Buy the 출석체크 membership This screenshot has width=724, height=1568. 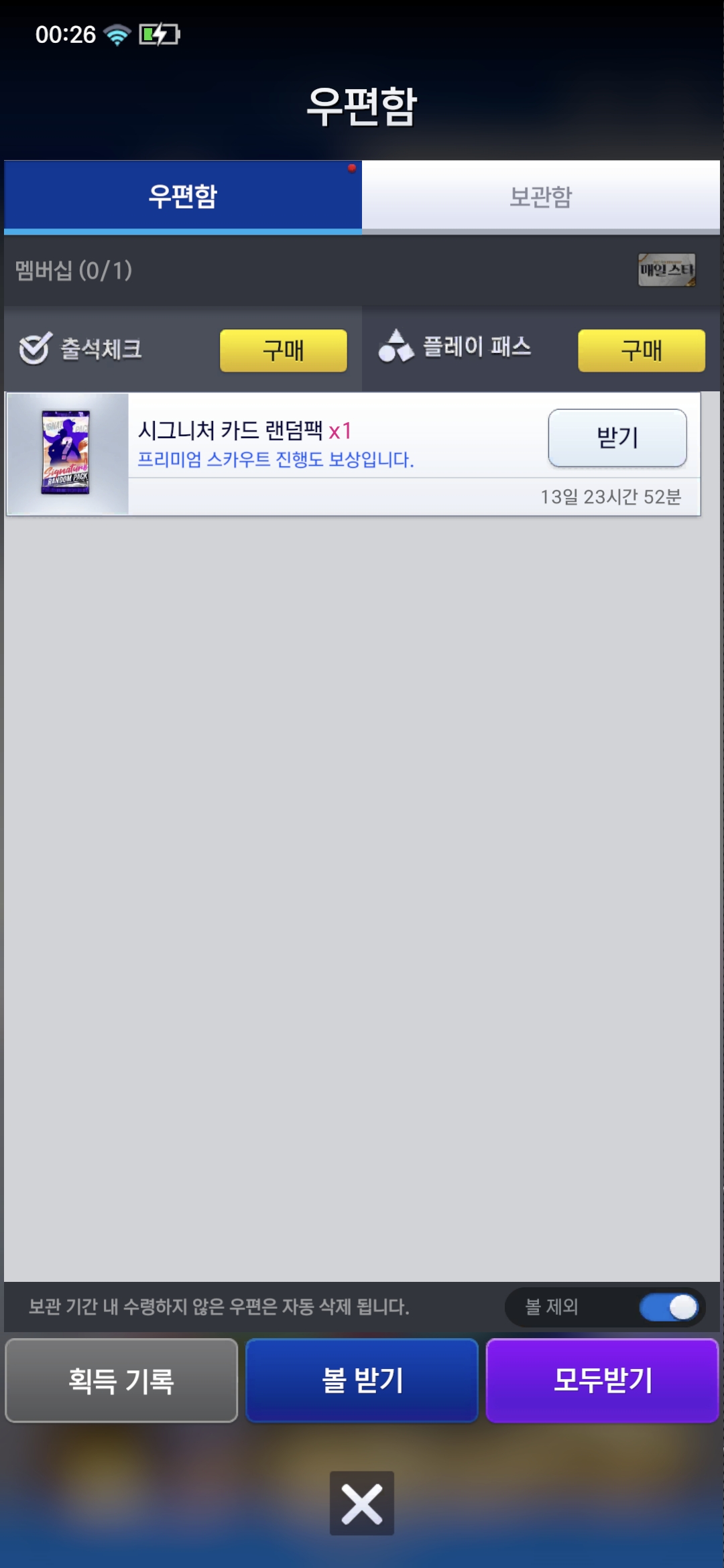pyautogui.click(x=284, y=350)
